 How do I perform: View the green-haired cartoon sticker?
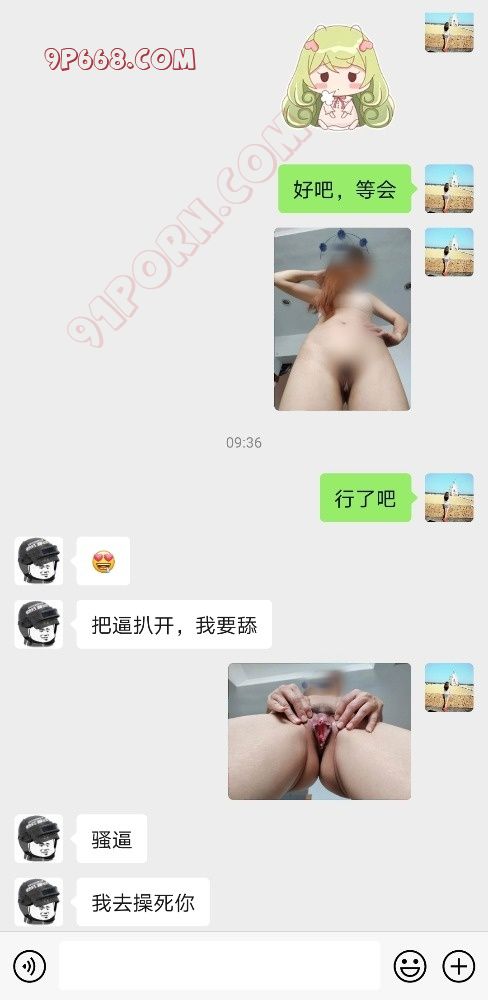tap(338, 77)
